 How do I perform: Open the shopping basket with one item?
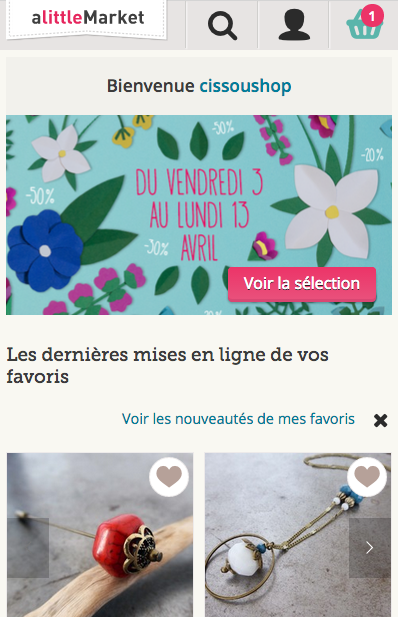(364, 22)
